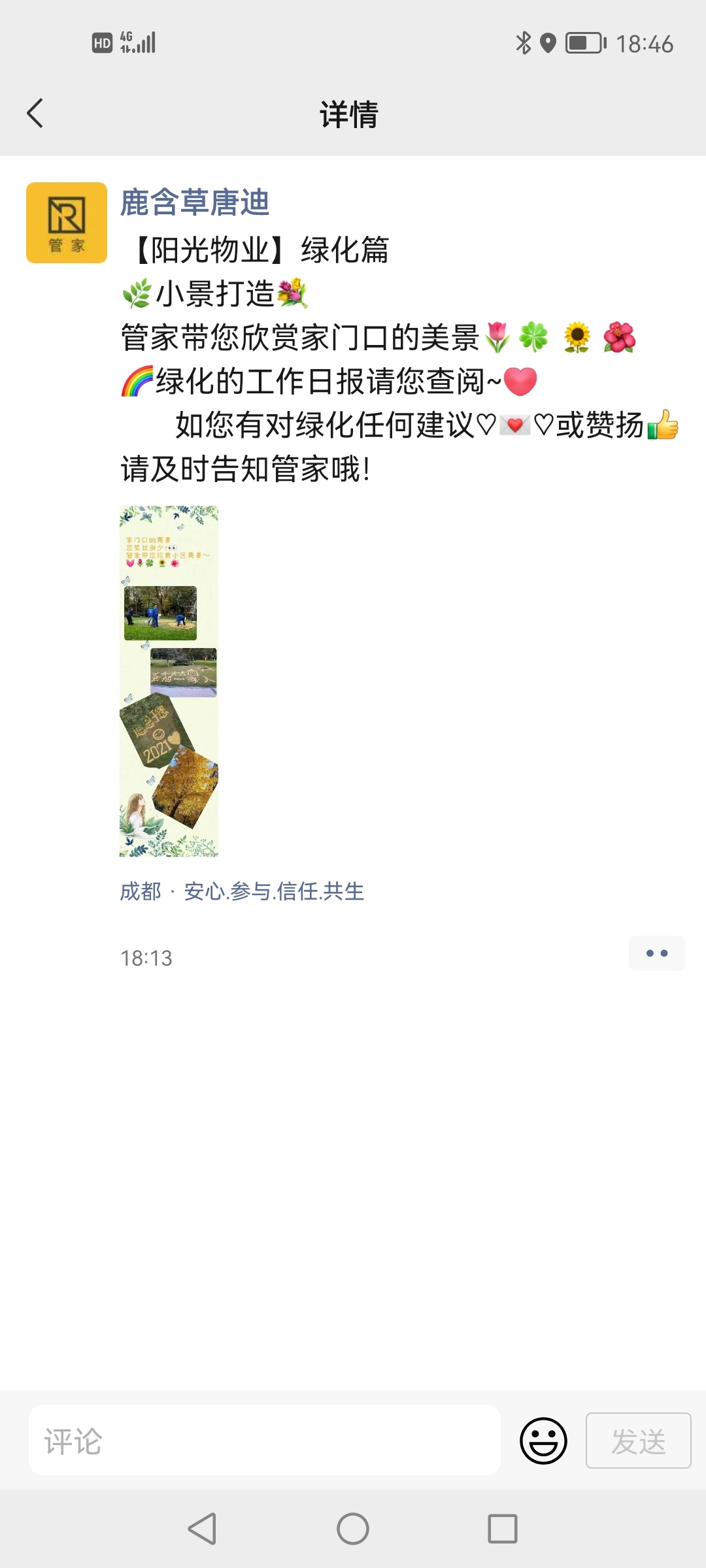Go to the system home screen
Screen dimensions: 706x1568
pos(353,1529)
